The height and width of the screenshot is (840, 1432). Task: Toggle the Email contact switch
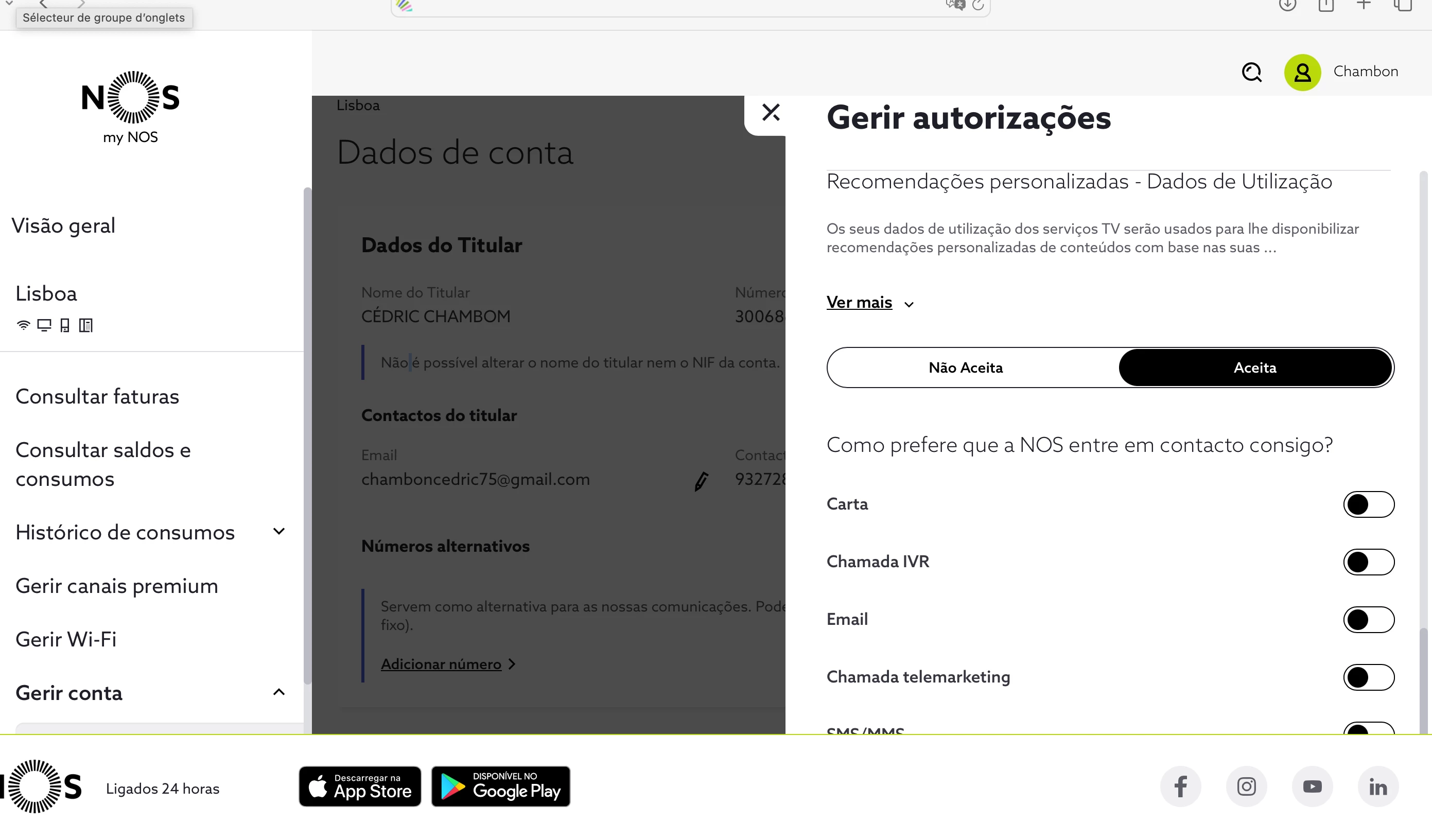click(1368, 620)
